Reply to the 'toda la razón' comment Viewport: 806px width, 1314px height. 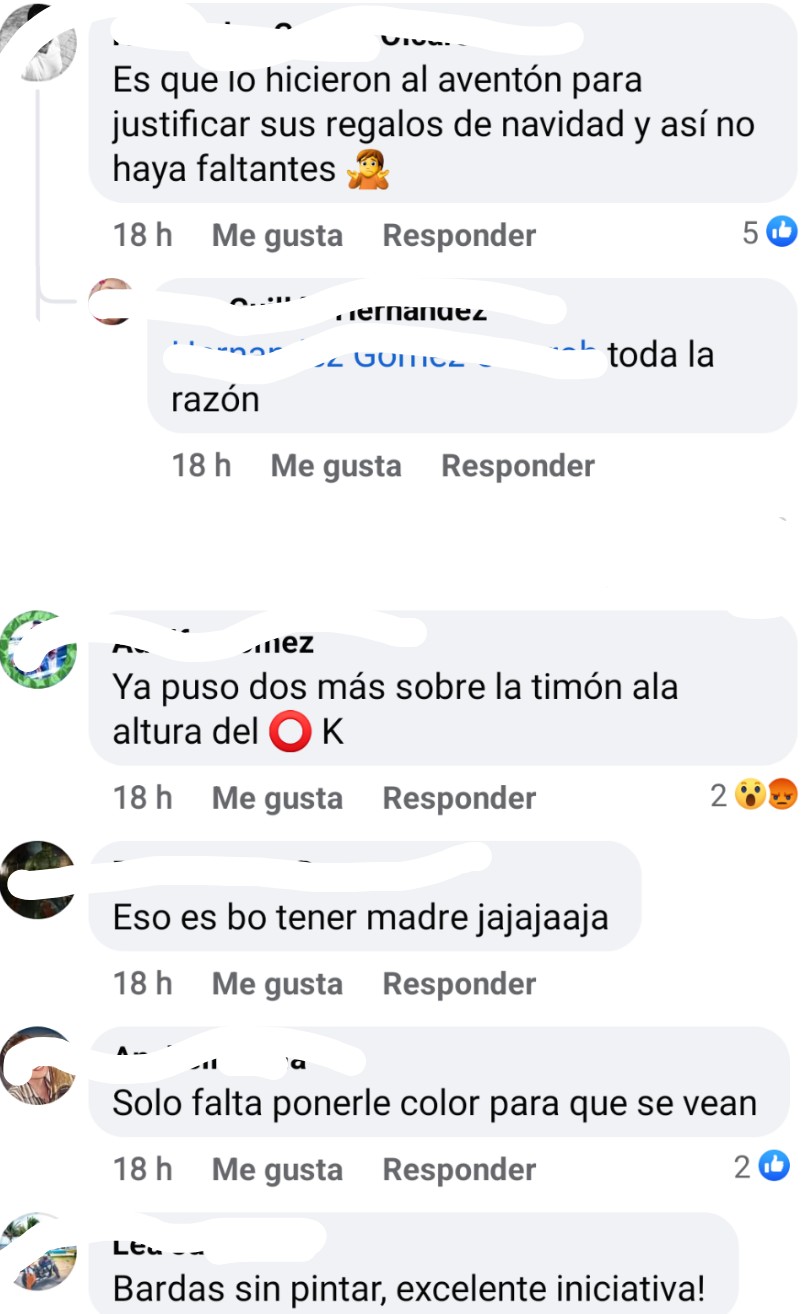(x=517, y=466)
